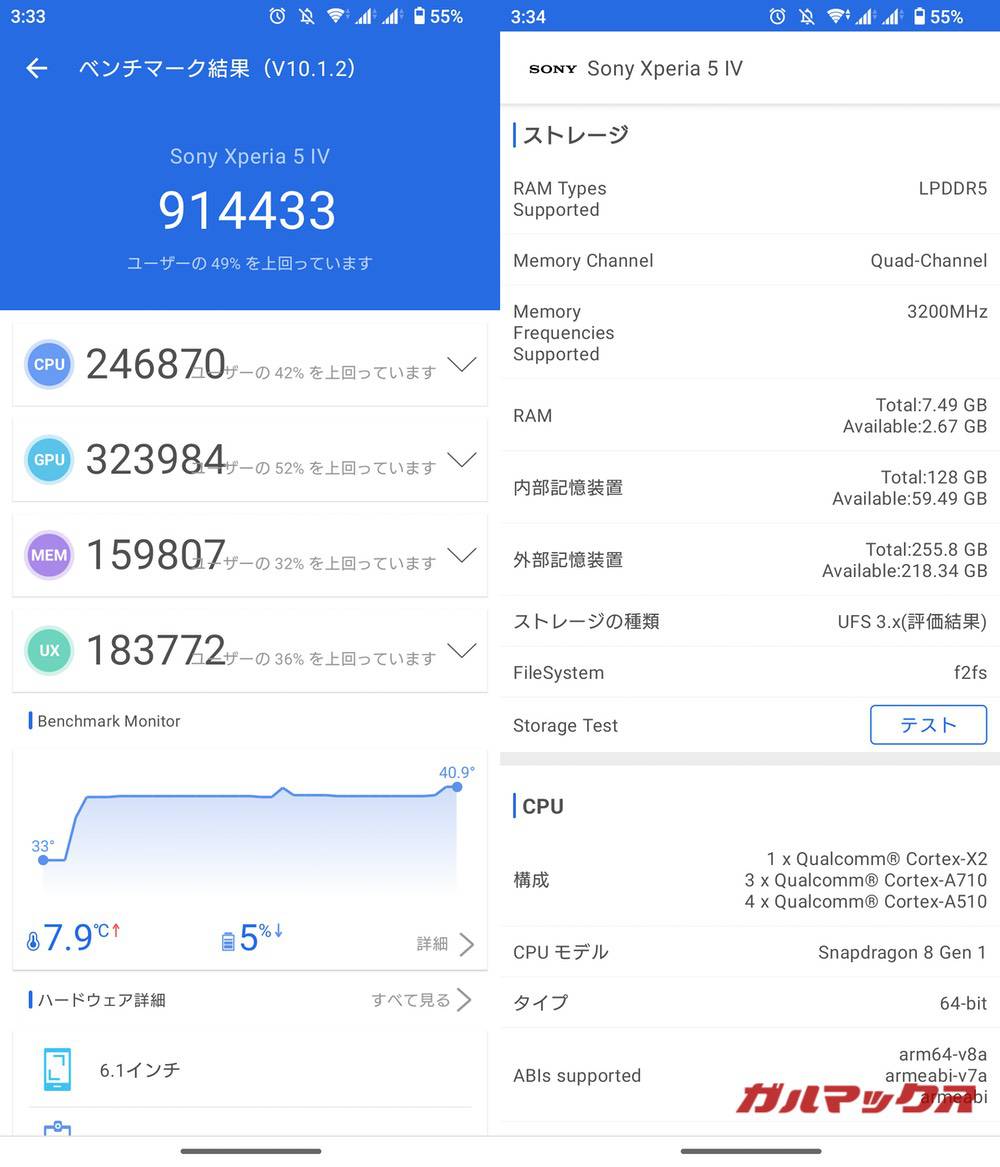Tap the temperature graph endpoint at 40.9 degrees

[456, 787]
